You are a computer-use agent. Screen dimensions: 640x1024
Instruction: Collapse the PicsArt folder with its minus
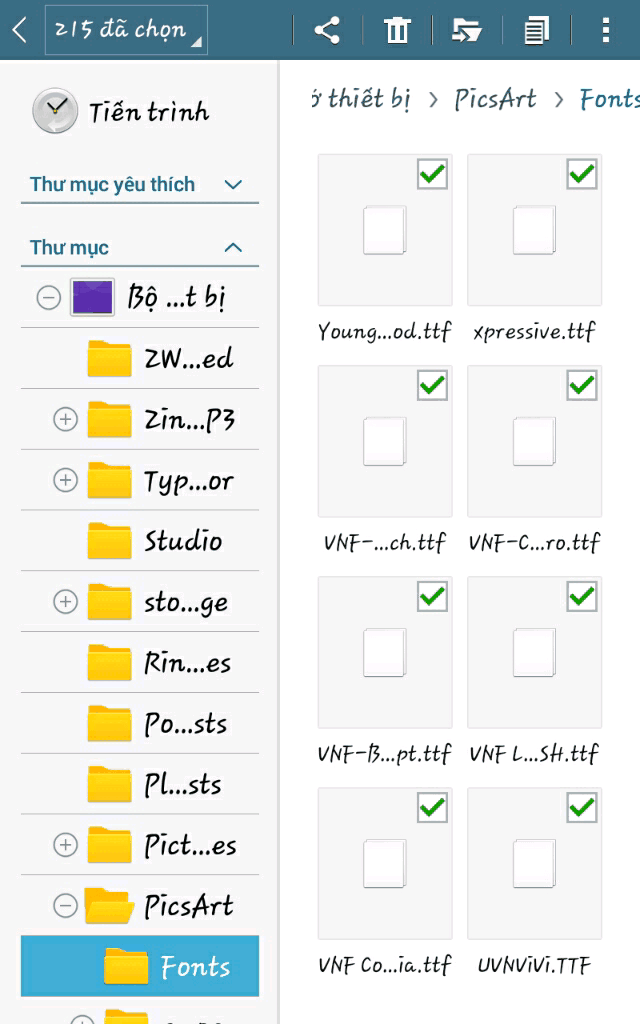(x=65, y=905)
